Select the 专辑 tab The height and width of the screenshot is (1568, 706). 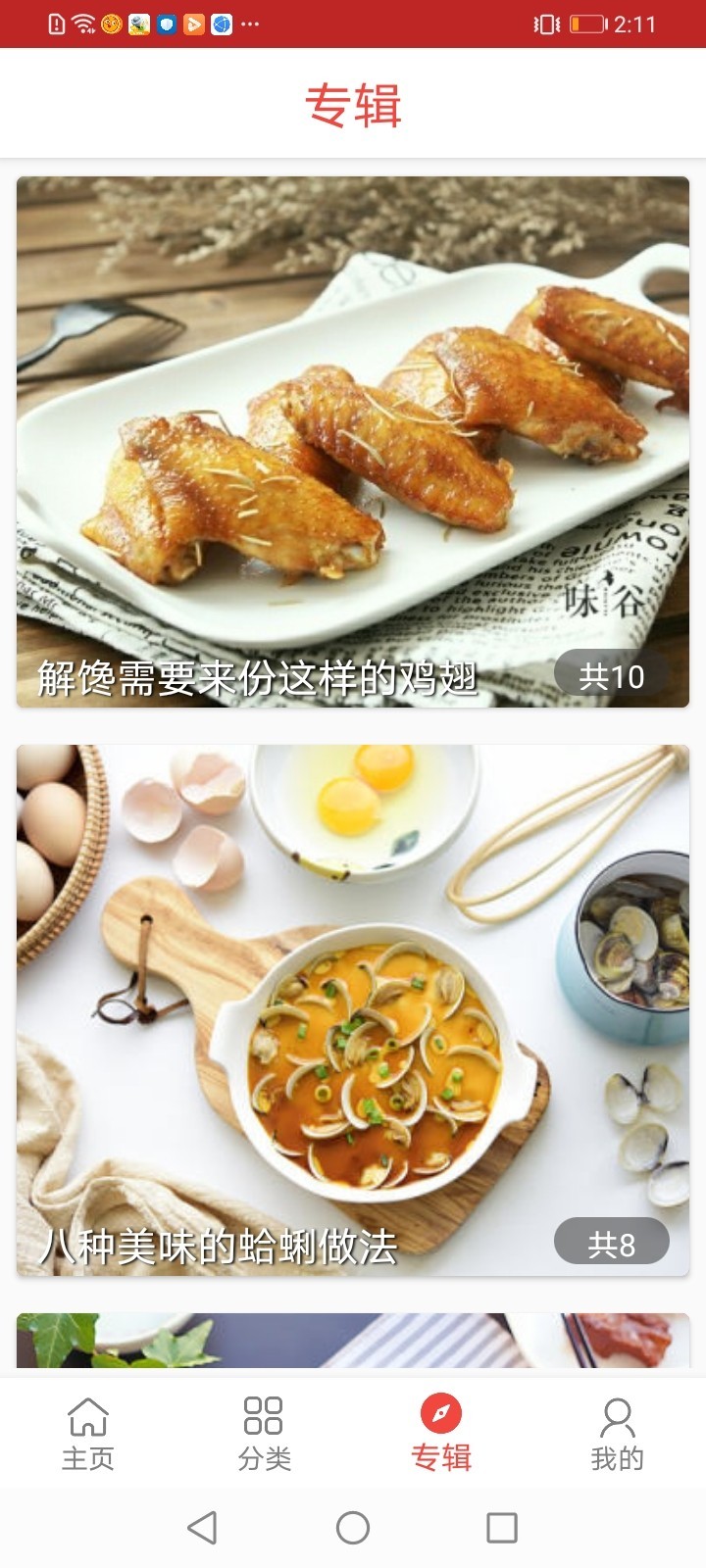tap(441, 1434)
